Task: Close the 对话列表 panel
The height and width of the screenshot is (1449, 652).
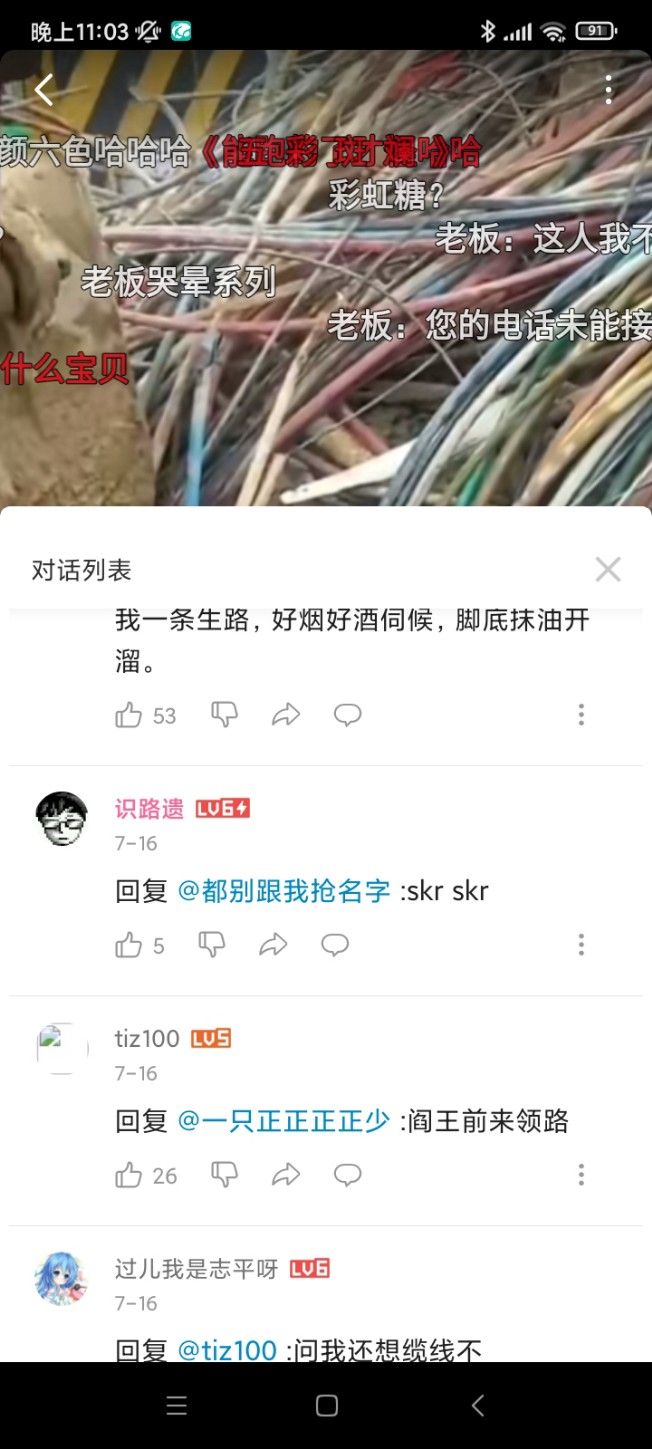Action: [x=608, y=570]
